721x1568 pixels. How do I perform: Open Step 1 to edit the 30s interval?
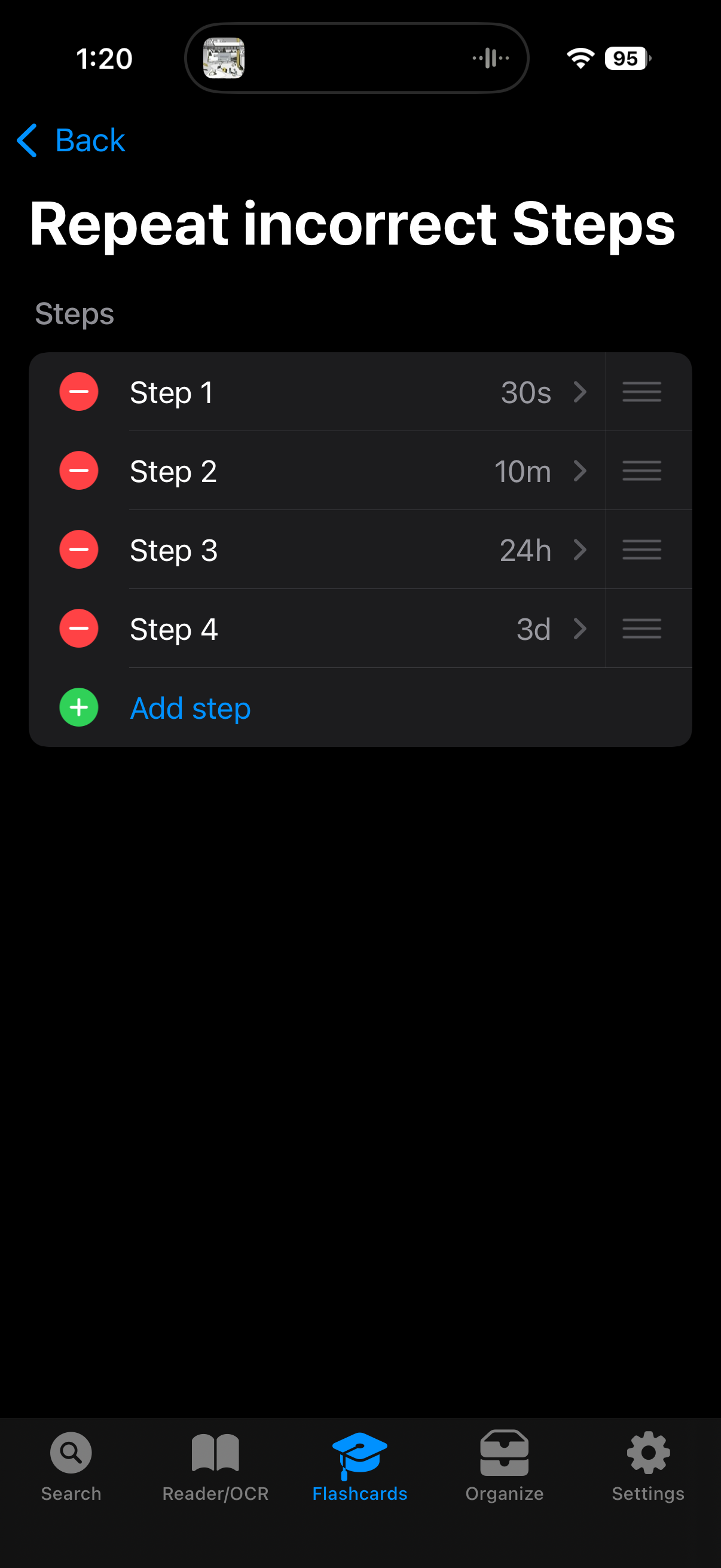click(359, 392)
